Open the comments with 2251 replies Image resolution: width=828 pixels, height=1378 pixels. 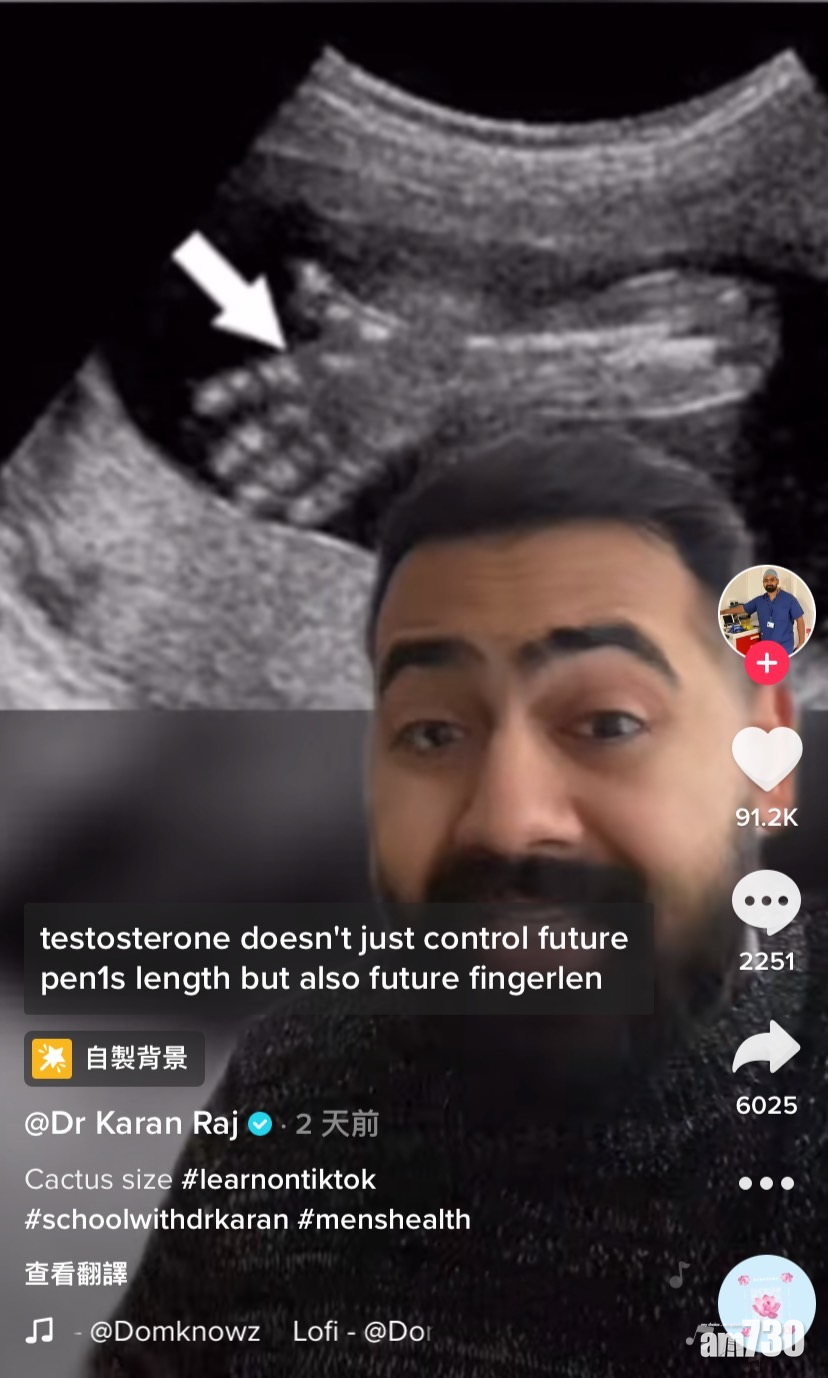(767, 904)
